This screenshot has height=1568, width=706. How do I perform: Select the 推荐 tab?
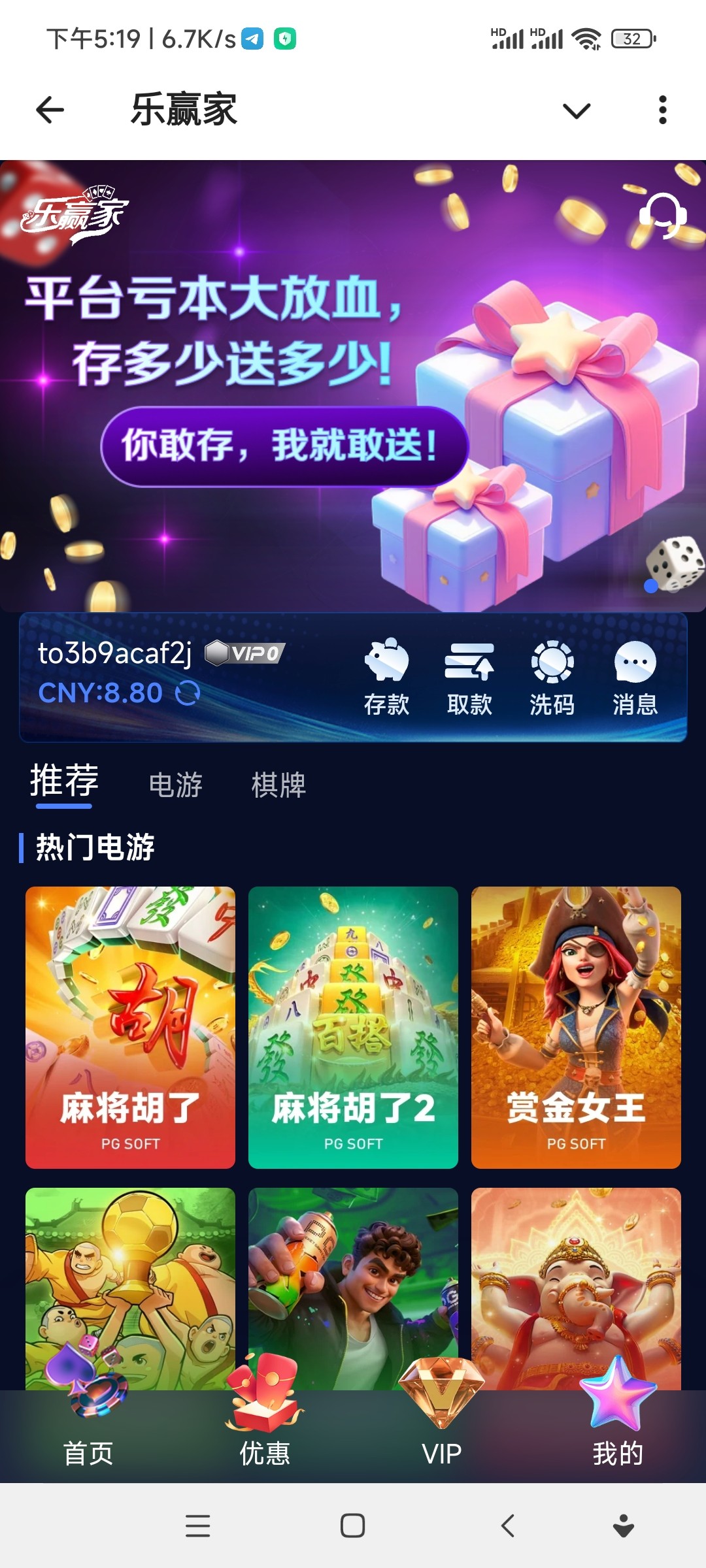tap(64, 781)
